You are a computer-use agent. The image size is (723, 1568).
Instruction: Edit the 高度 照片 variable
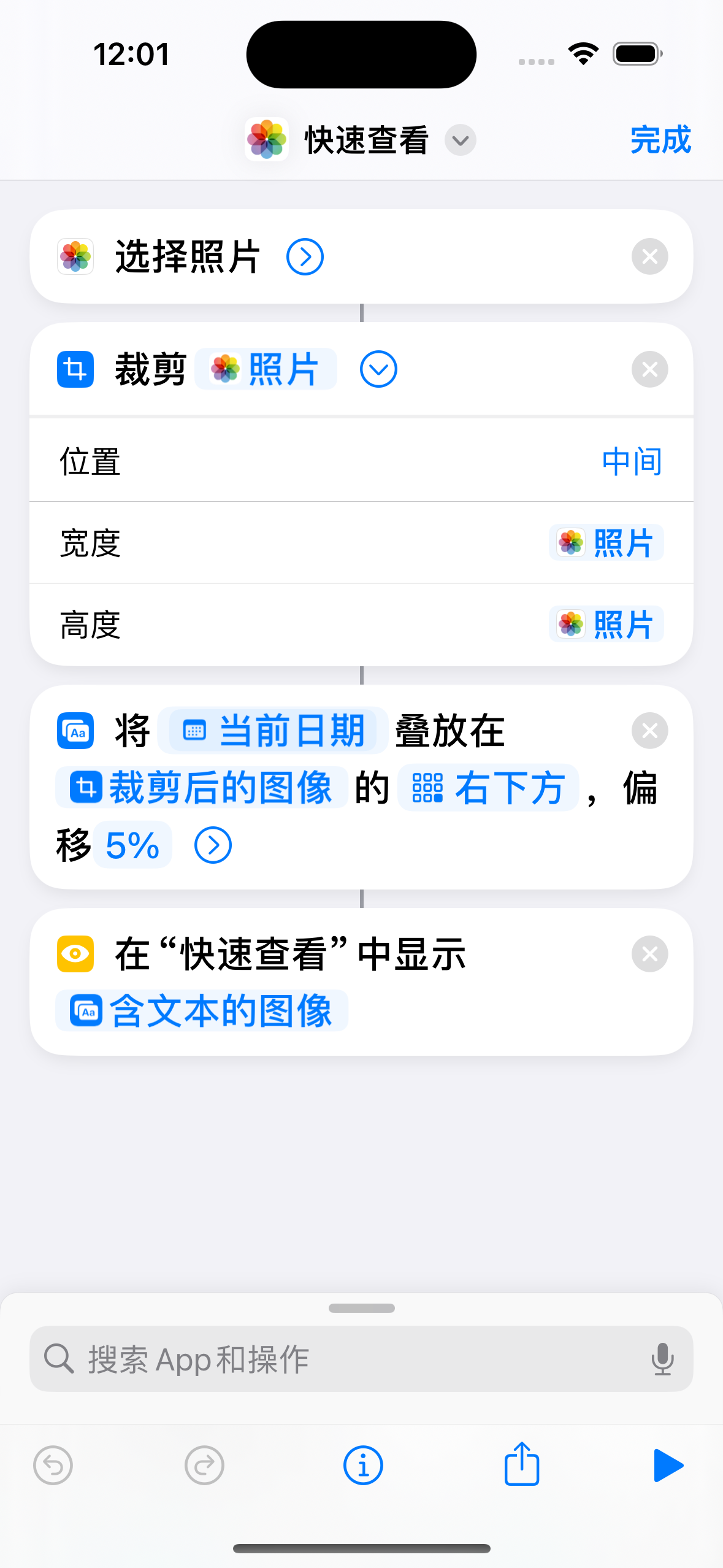606,625
